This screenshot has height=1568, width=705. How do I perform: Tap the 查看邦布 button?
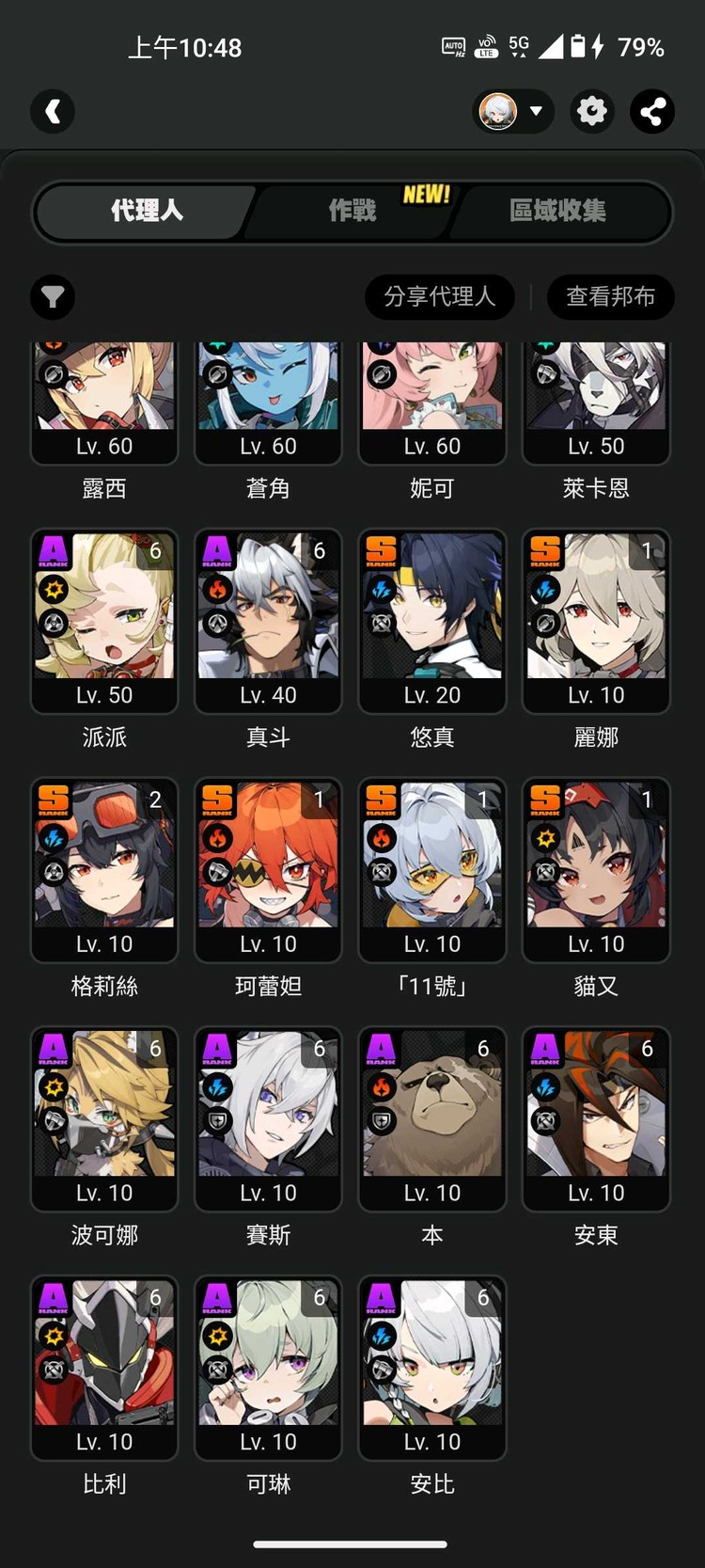click(610, 297)
